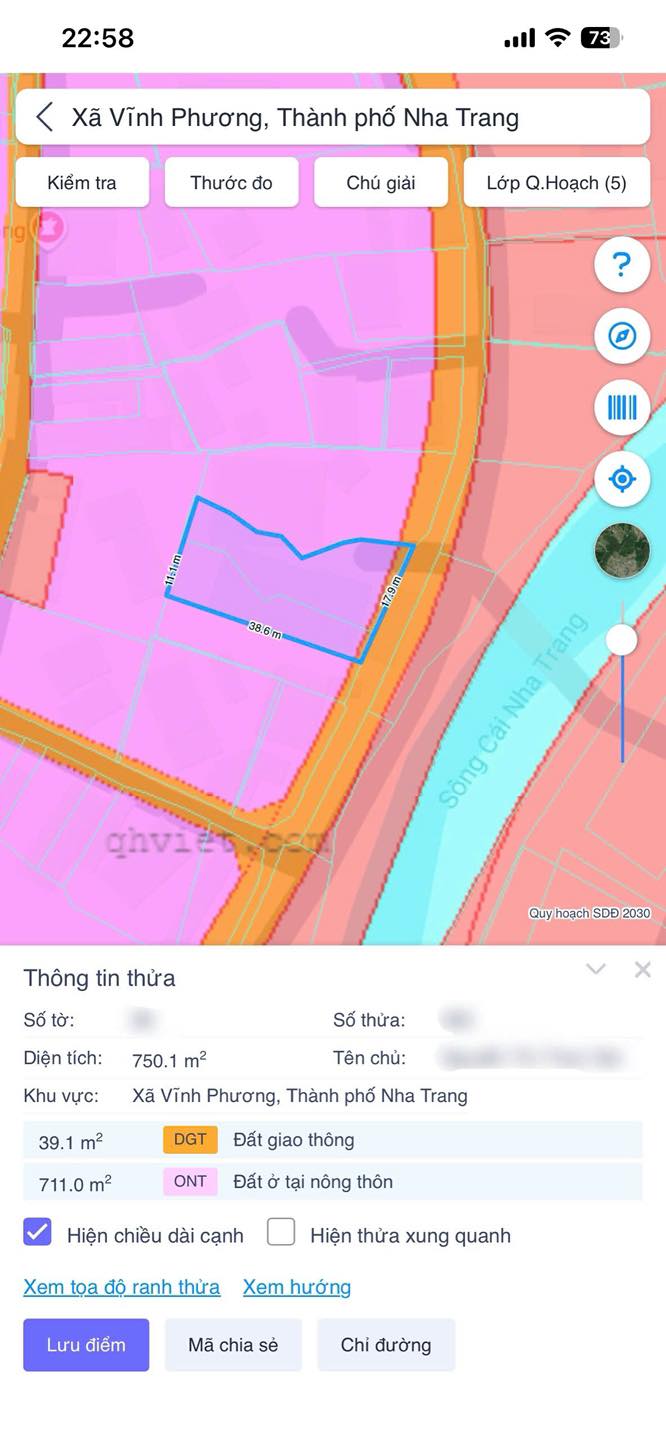This screenshot has height=1440, width=666.
Task: Save location with Lưu điểm
Action: [86, 1345]
